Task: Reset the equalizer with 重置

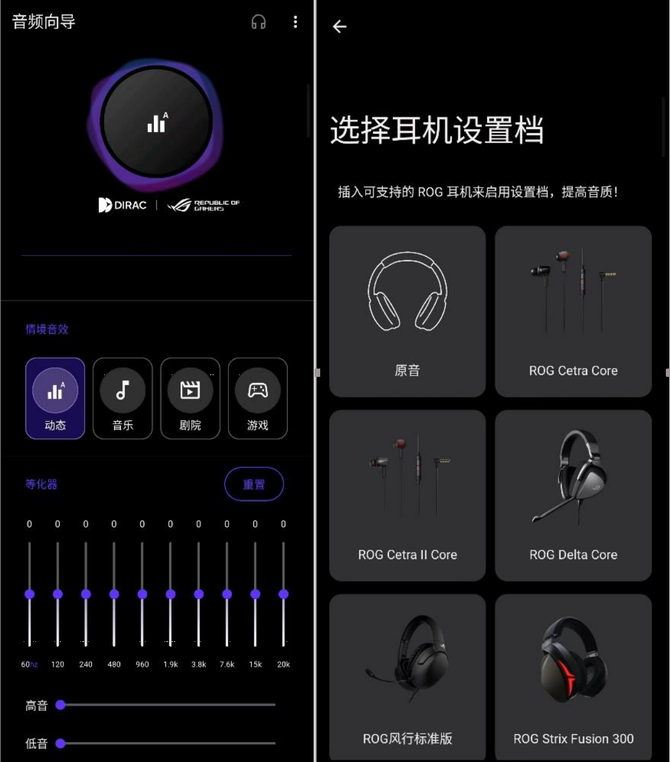Action: click(254, 484)
